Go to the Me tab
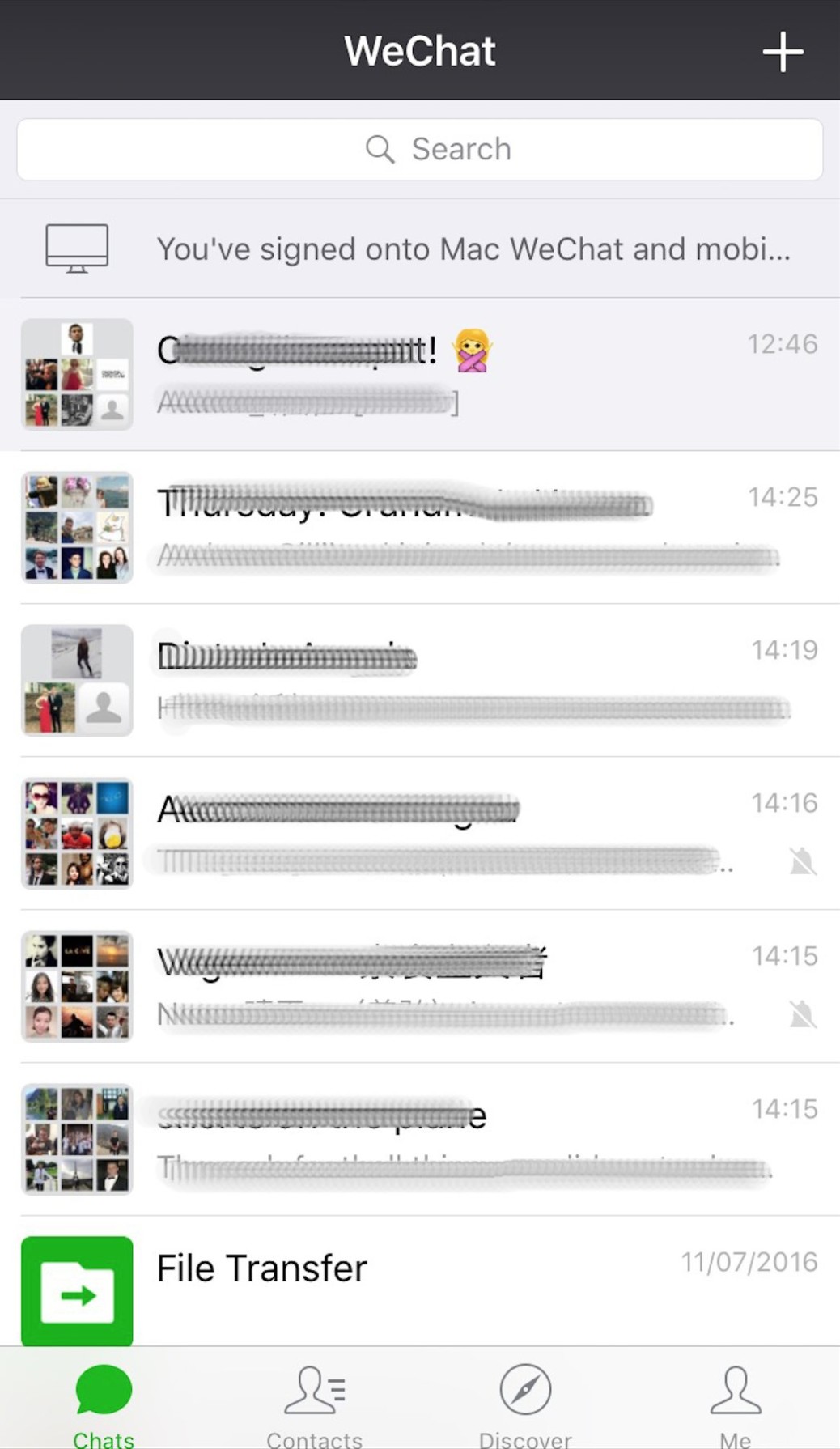 coord(735,1404)
